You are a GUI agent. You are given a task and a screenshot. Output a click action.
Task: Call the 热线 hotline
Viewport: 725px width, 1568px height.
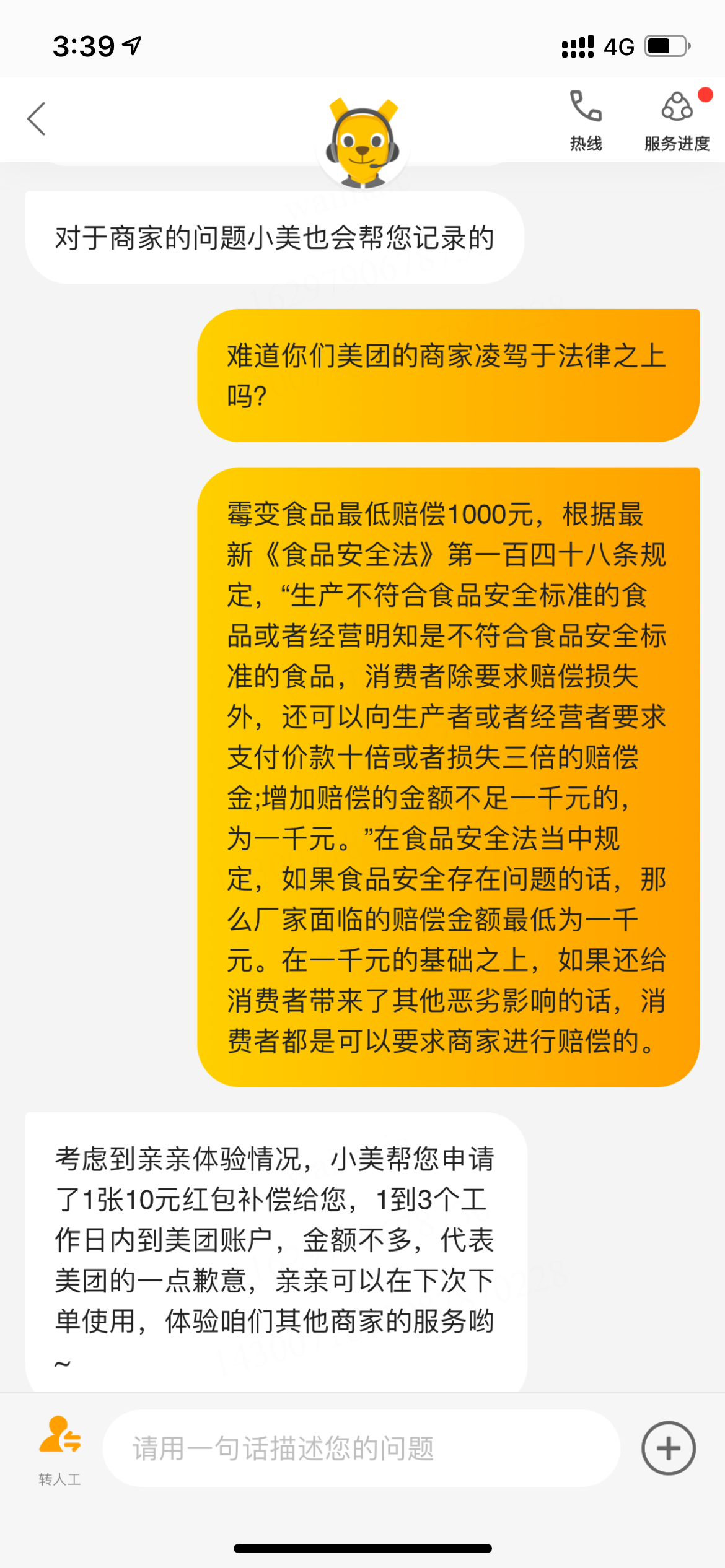click(586, 120)
